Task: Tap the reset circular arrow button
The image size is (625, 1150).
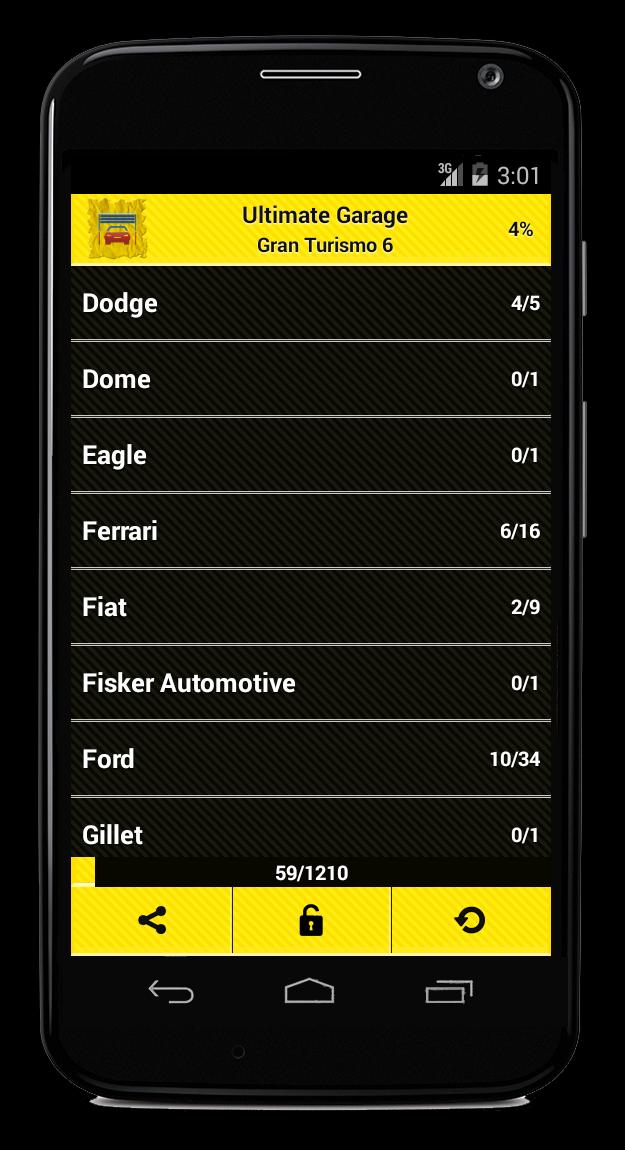Action: point(470,921)
